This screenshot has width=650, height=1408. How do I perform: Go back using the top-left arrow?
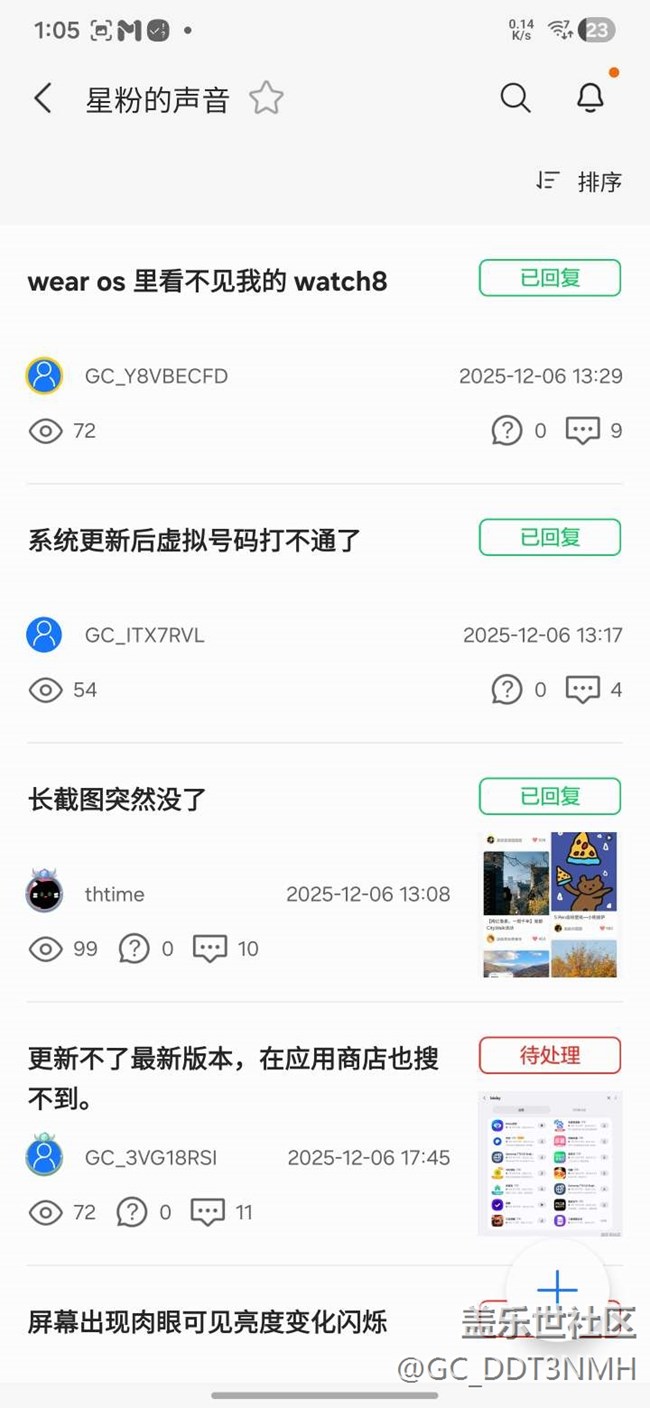pyautogui.click(x=42, y=98)
